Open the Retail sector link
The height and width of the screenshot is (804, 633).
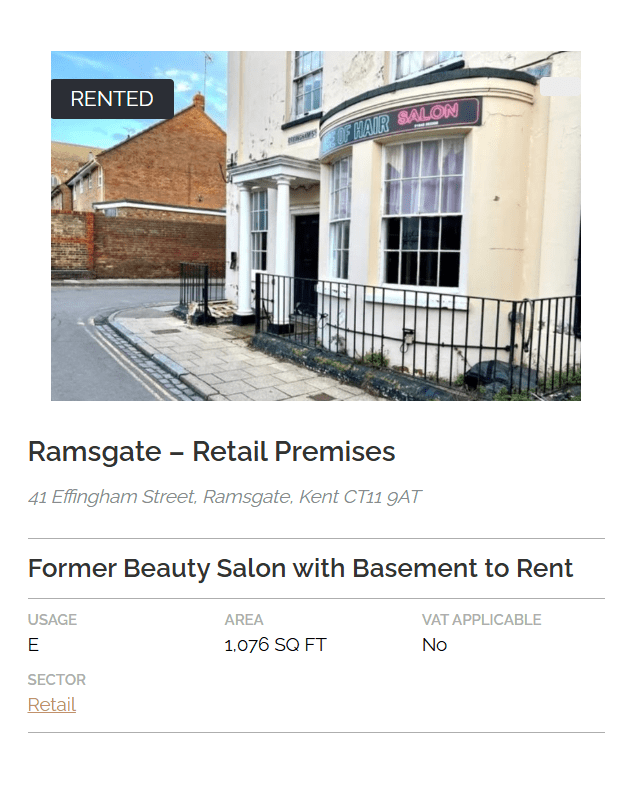[x=52, y=705]
